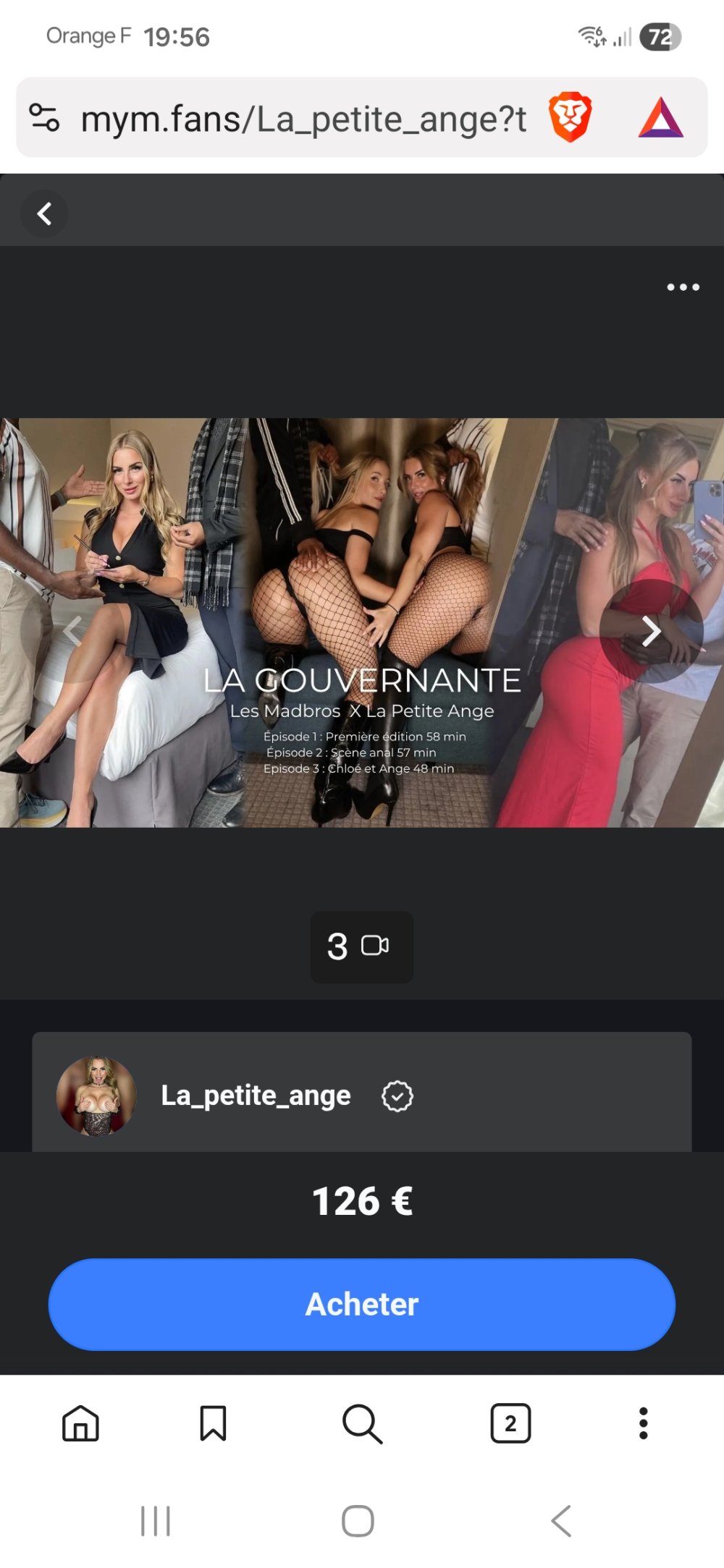Open the tab switcher showing 2 tabs
Image resolution: width=724 pixels, height=1568 pixels.
[x=510, y=1423]
